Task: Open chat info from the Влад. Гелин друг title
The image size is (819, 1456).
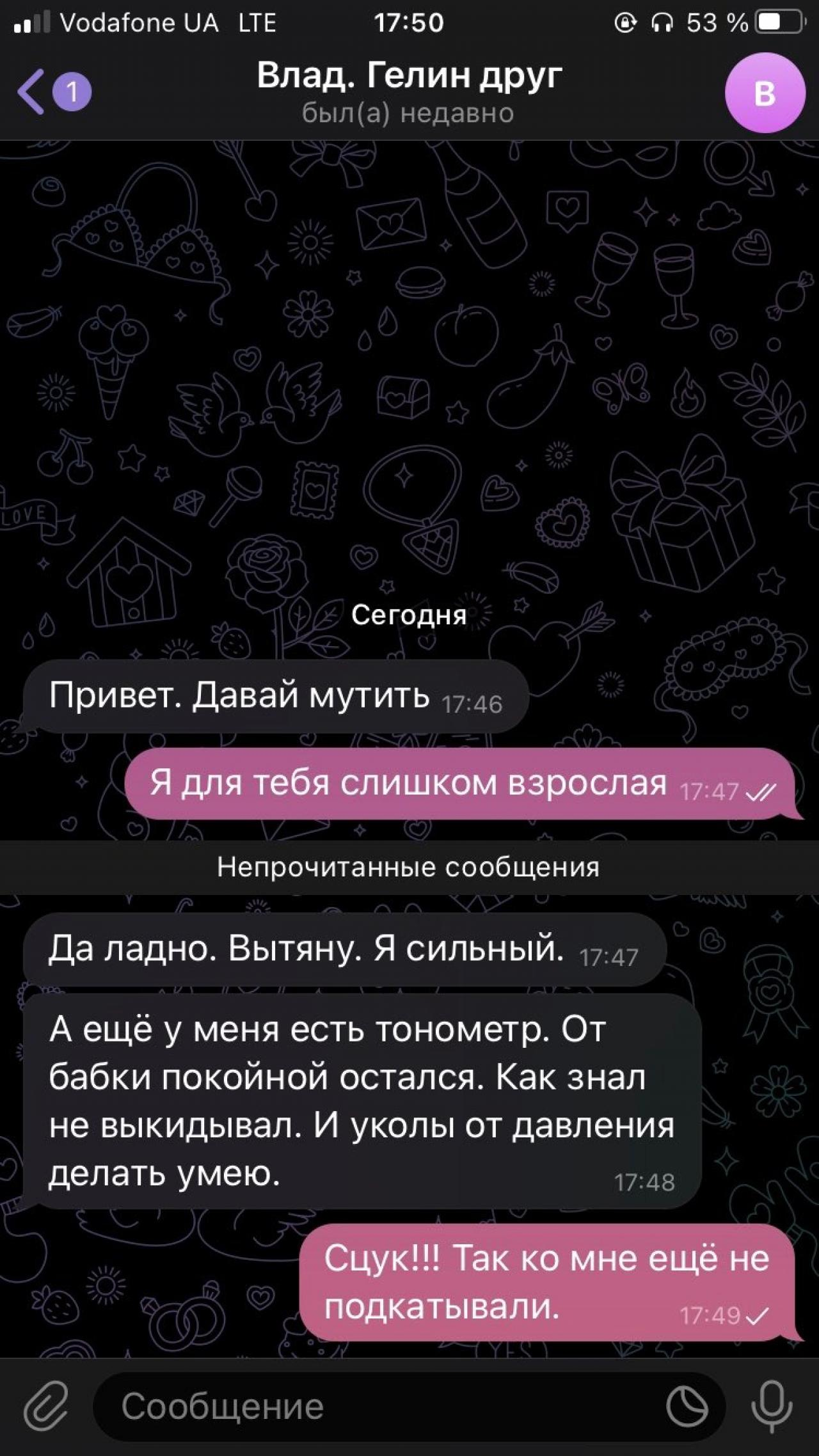Action: tap(409, 77)
